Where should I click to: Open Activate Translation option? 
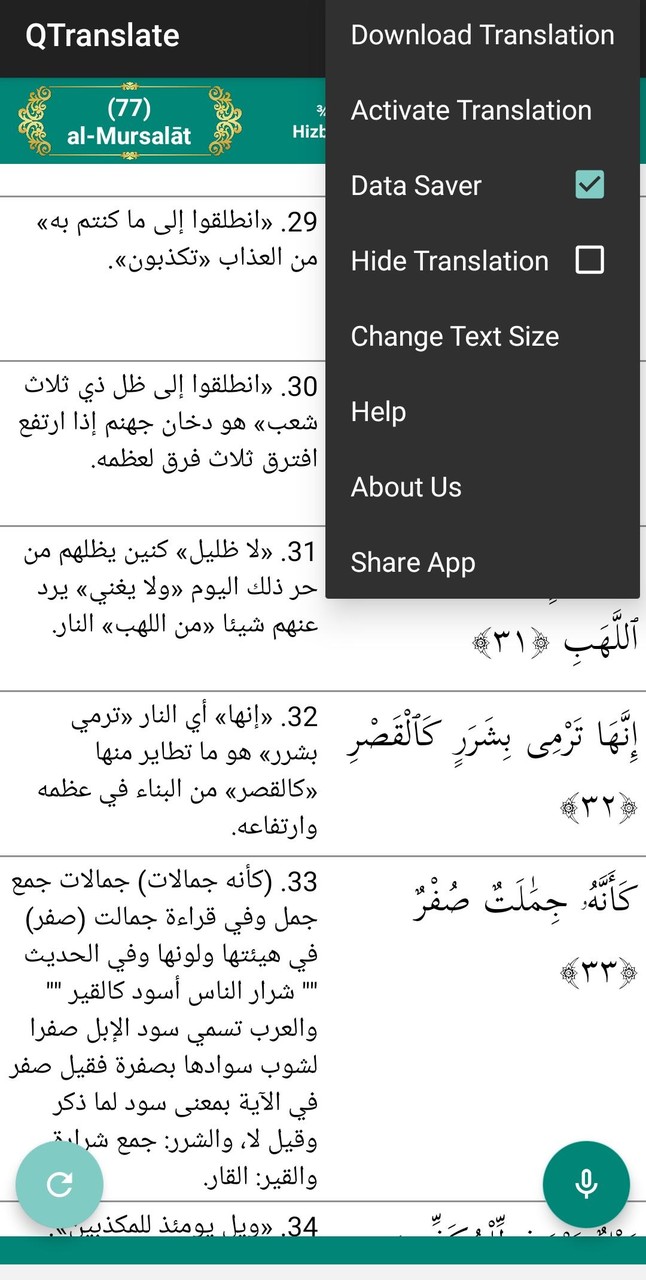click(471, 110)
